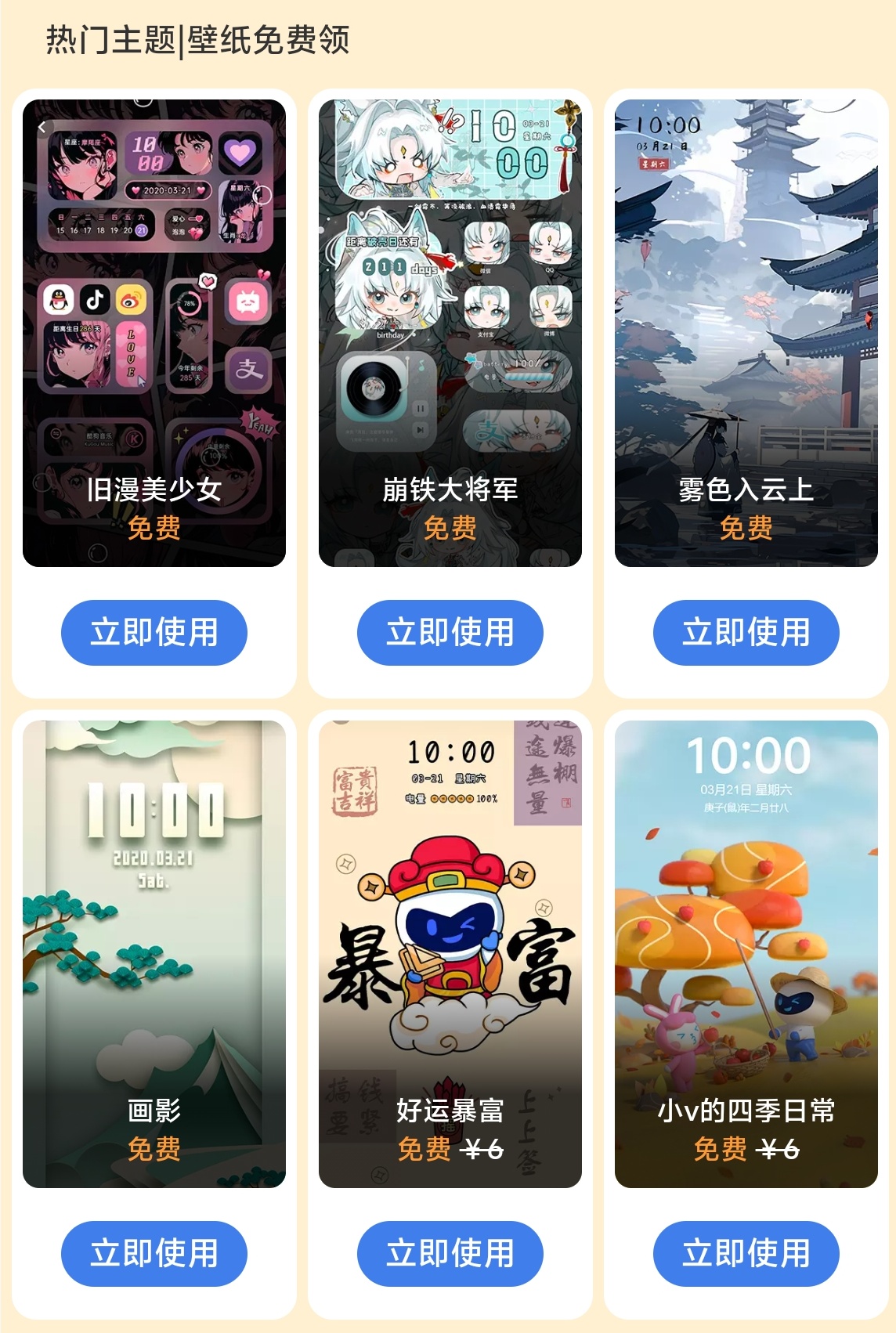Open the 旧漫美少女 theme preview
Viewport: 896px width, 1333px height.
pyautogui.click(x=154, y=333)
